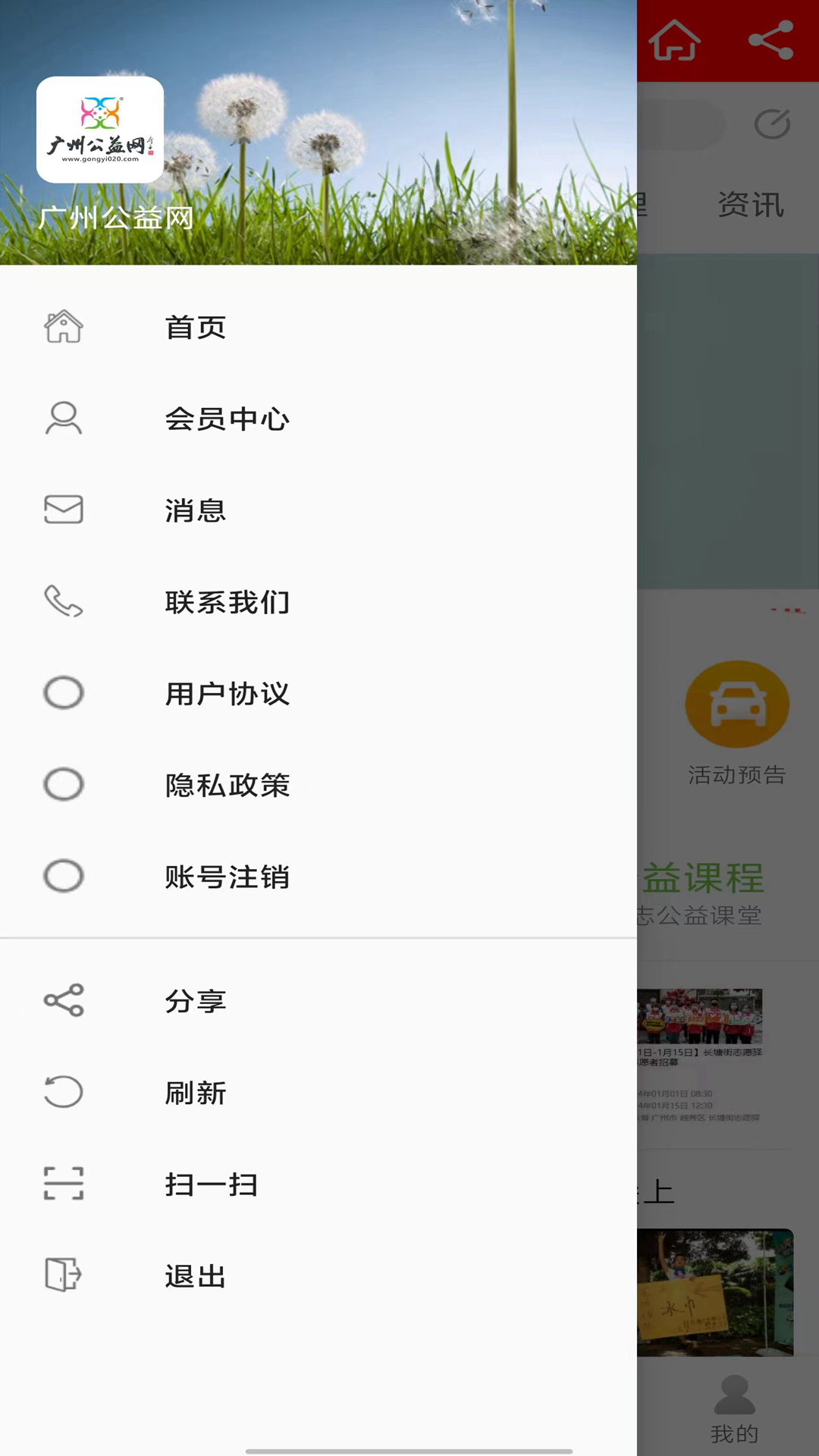Select the home icon beside 首页

(x=64, y=326)
